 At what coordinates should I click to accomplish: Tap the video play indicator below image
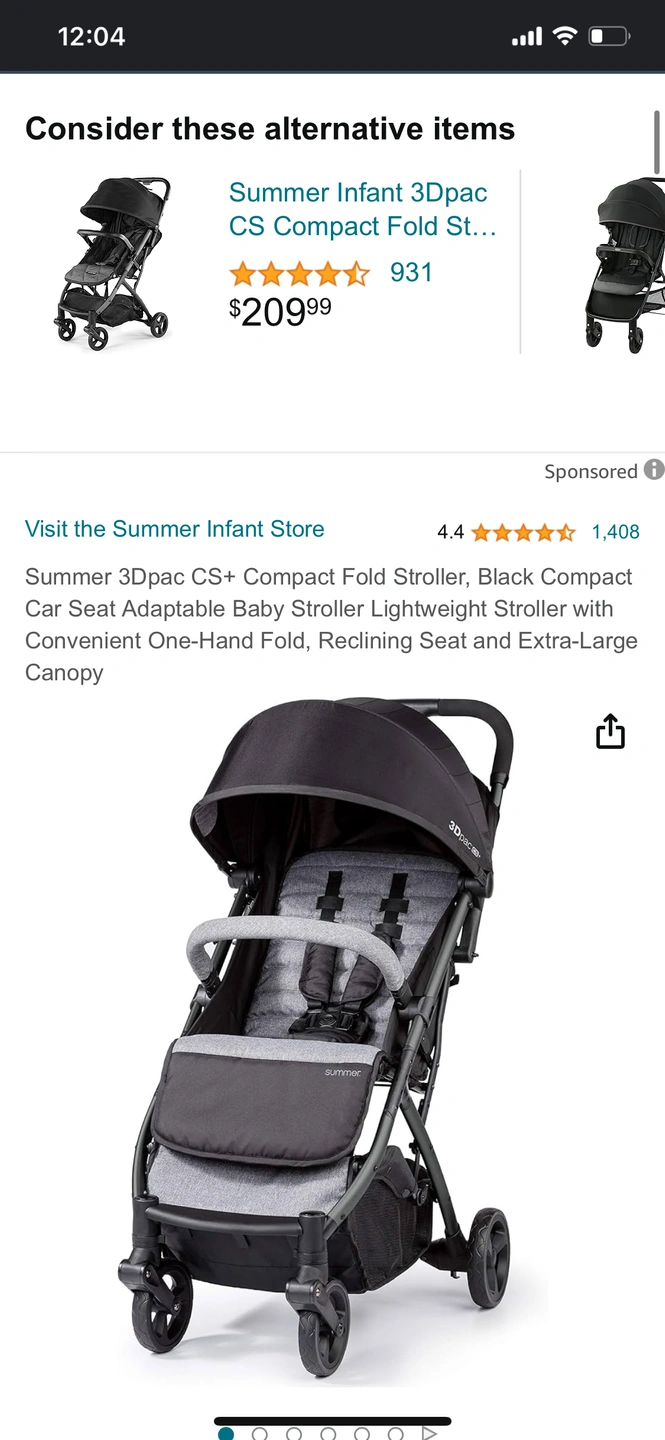click(x=429, y=1433)
